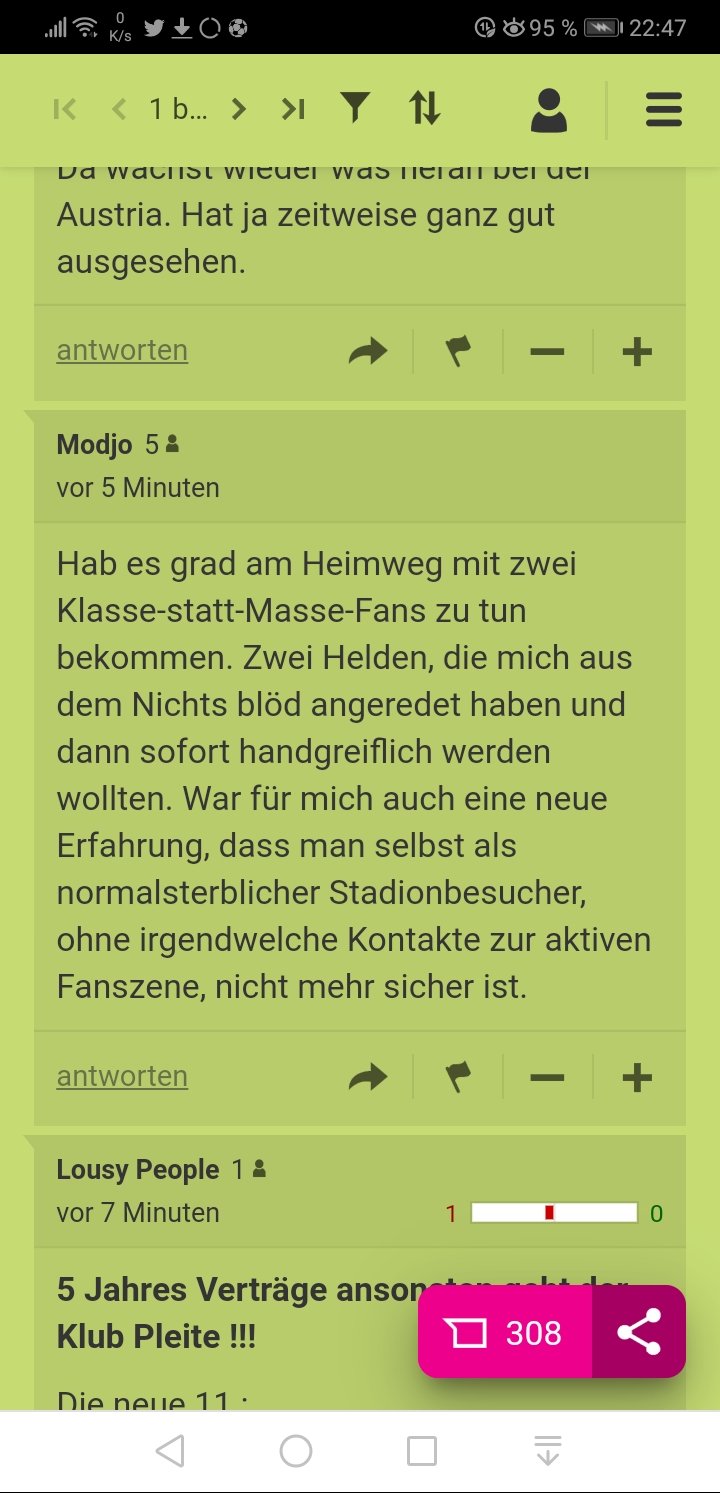Image resolution: width=720 pixels, height=1493 pixels.
Task: Upvote Modjo's comment with plus
Action: pos(637,1078)
